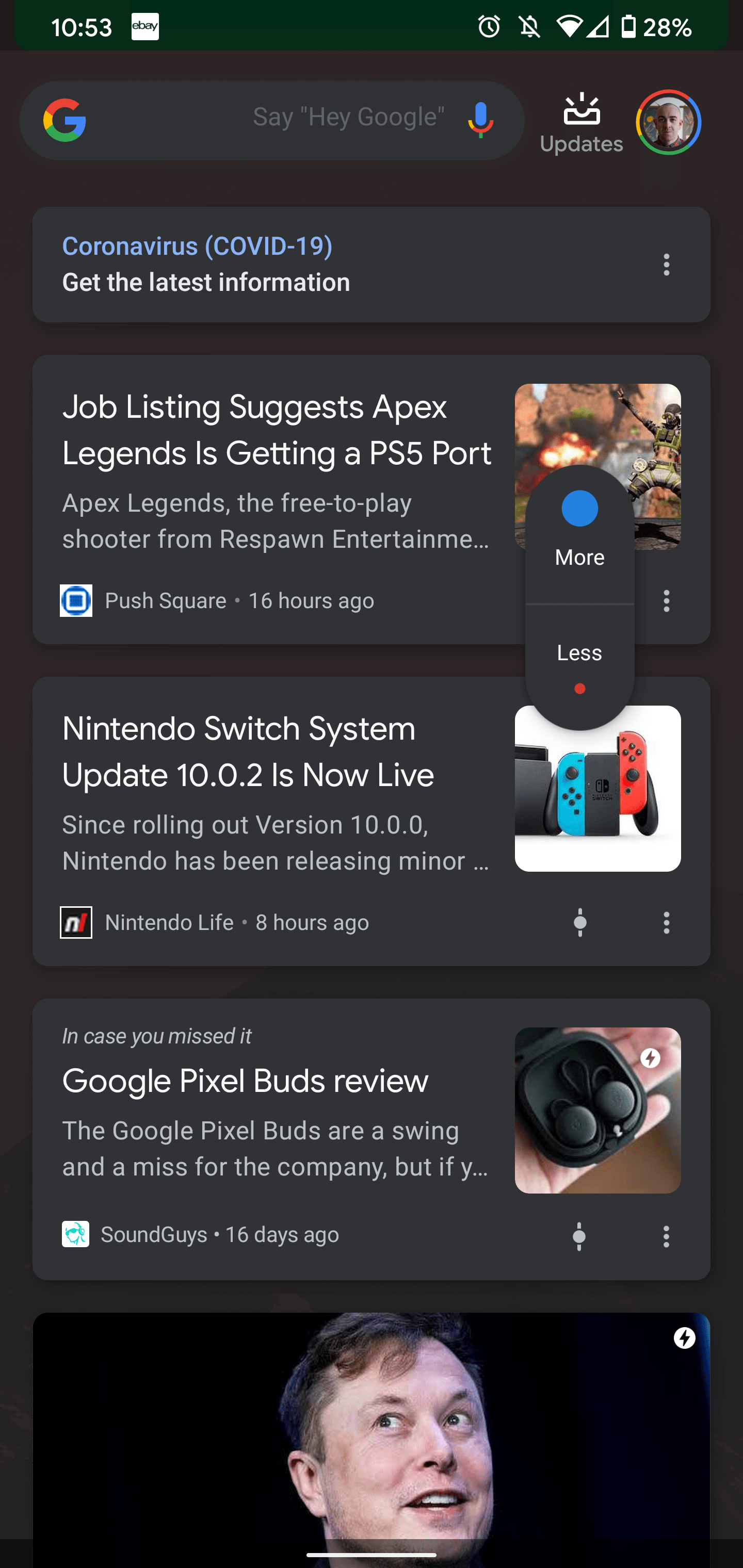Open the options menu on the Coronavirus card
The width and height of the screenshot is (743, 1568).
click(666, 265)
